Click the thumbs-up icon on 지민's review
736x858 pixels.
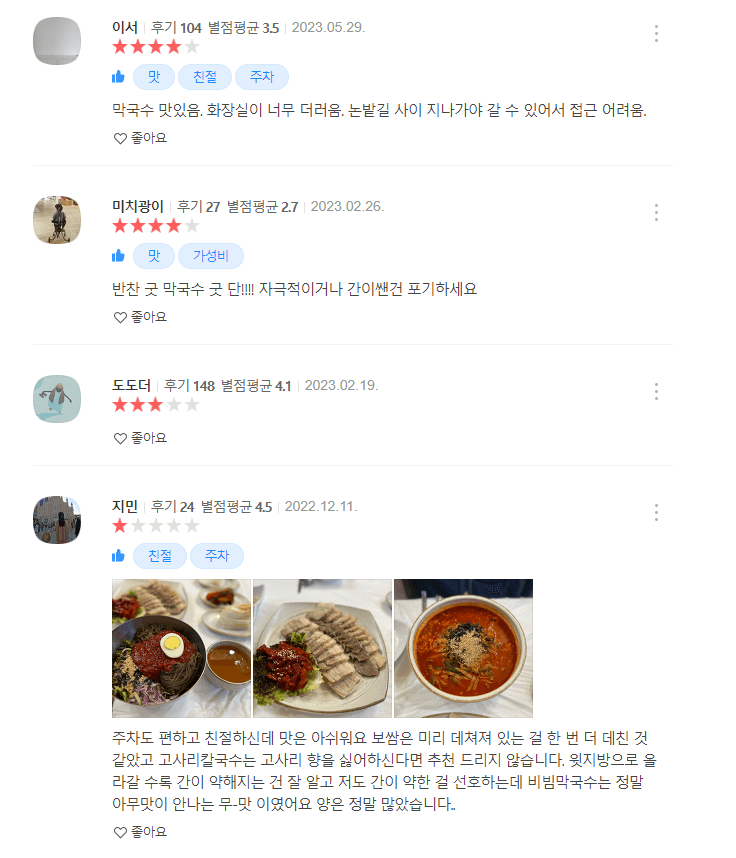click(118, 555)
